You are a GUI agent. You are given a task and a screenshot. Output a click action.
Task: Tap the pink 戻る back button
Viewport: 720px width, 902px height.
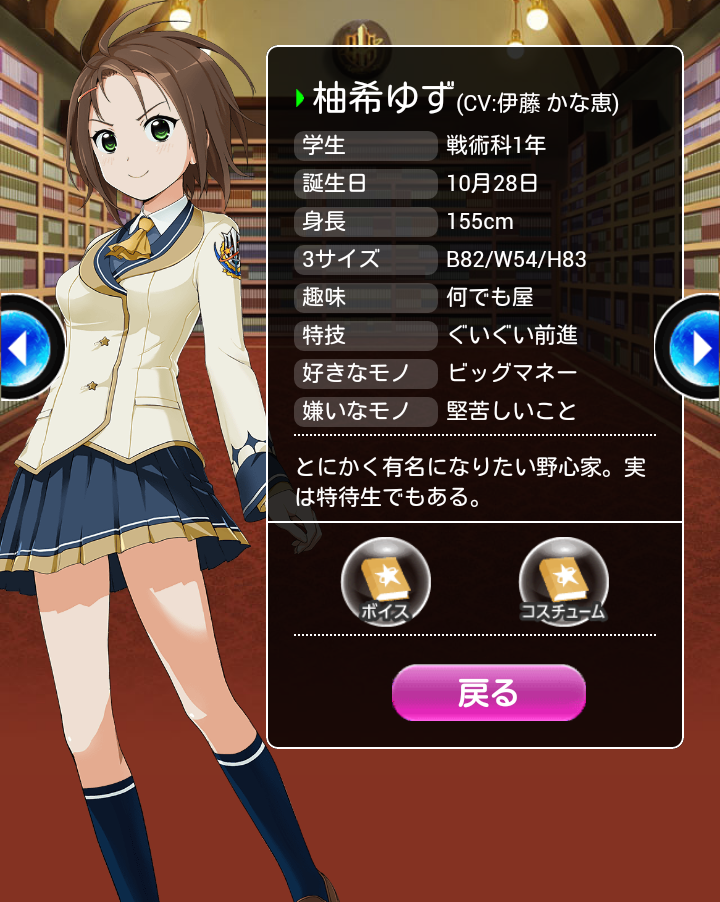(x=488, y=693)
